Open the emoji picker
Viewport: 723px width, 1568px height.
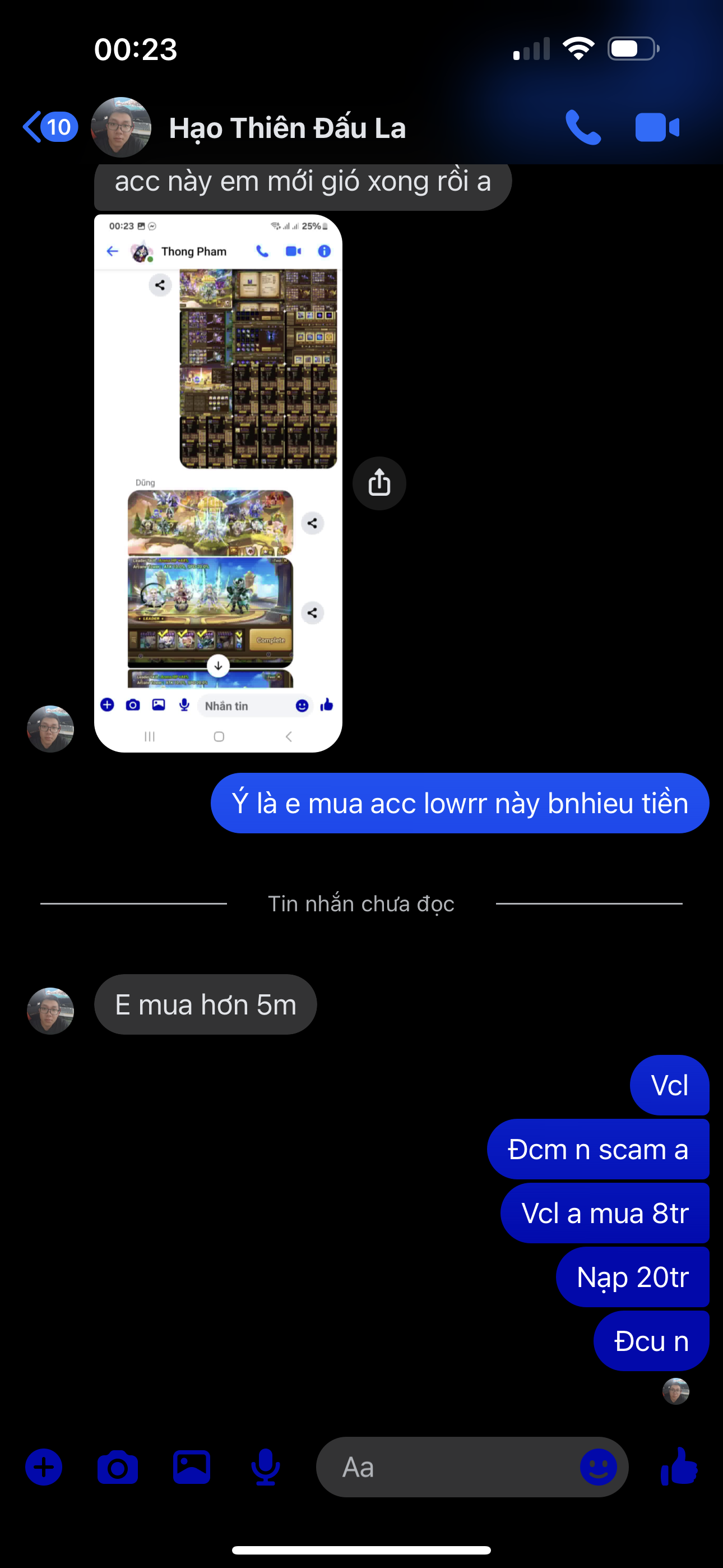(x=598, y=1468)
